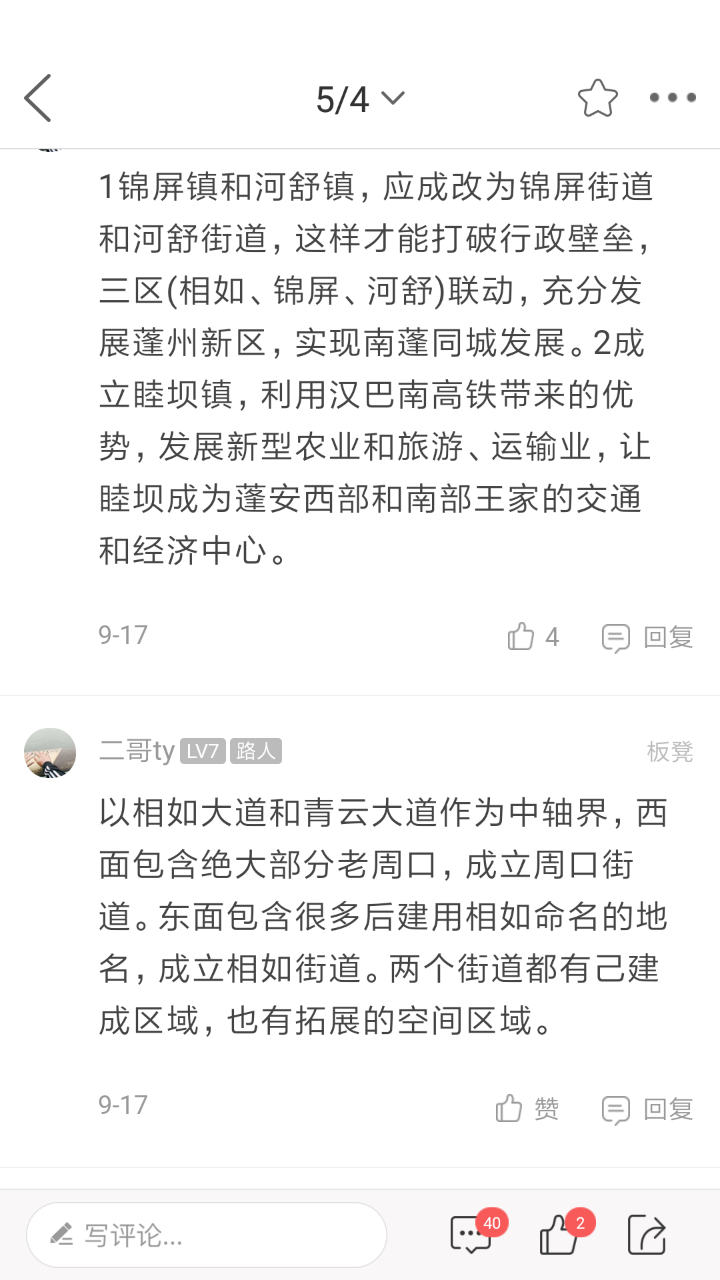
Task: Reply to 二哥ty's comment
Action: pos(647,1108)
